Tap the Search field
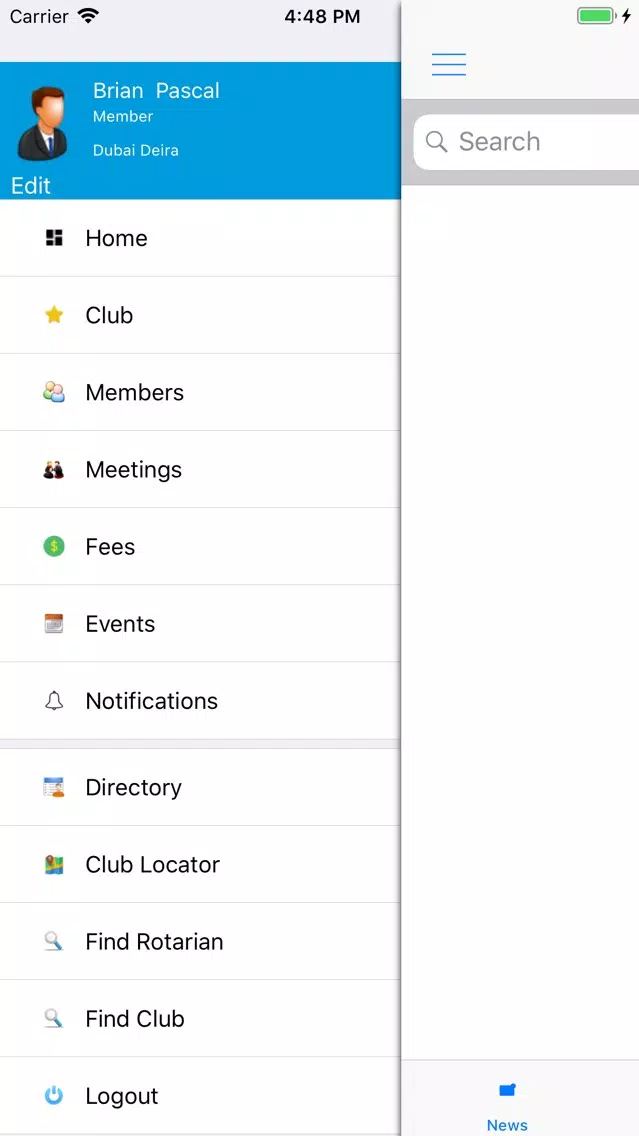 (527, 141)
